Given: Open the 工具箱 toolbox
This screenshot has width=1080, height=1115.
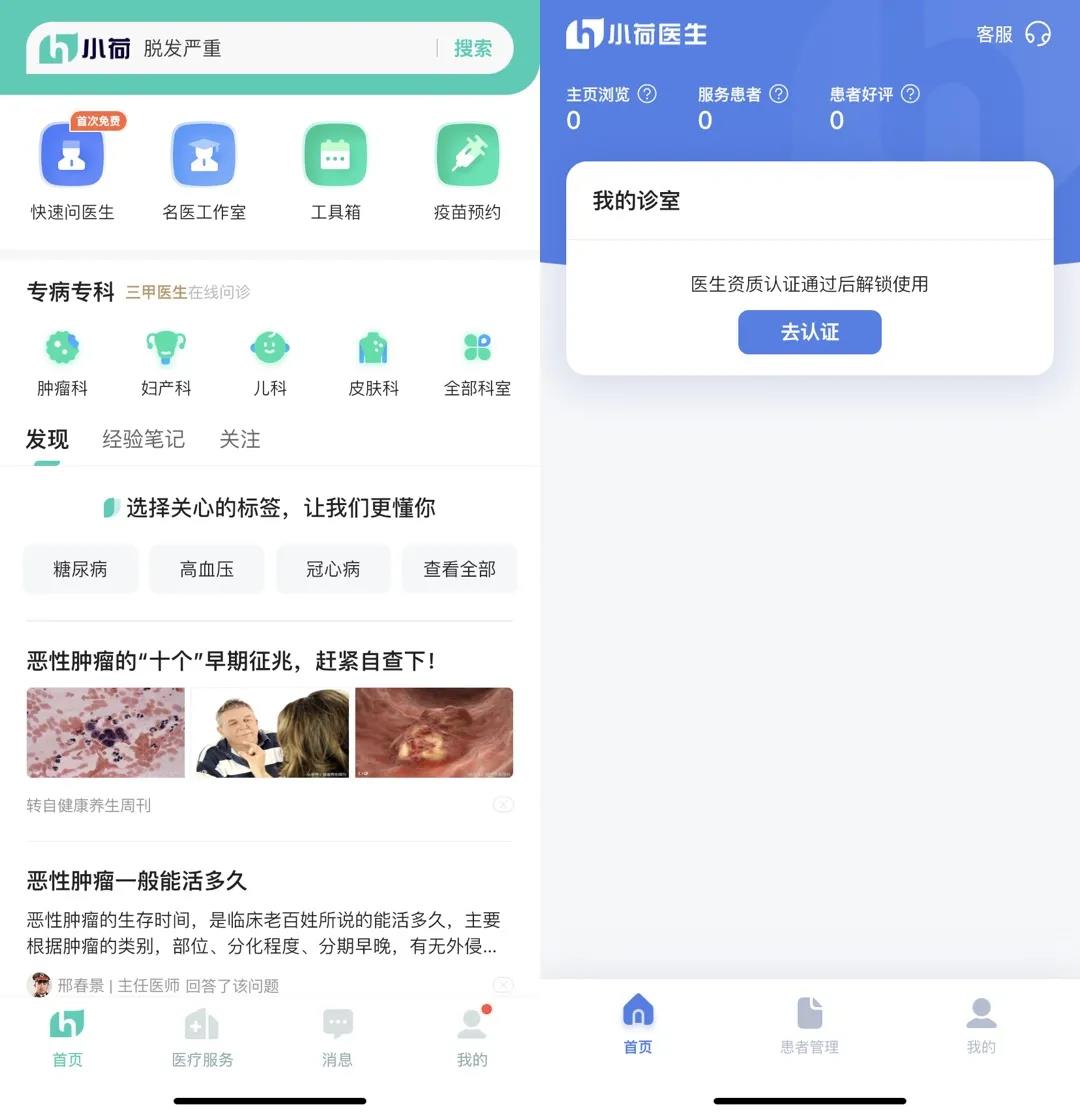Looking at the screenshot, I should [335, 170].
